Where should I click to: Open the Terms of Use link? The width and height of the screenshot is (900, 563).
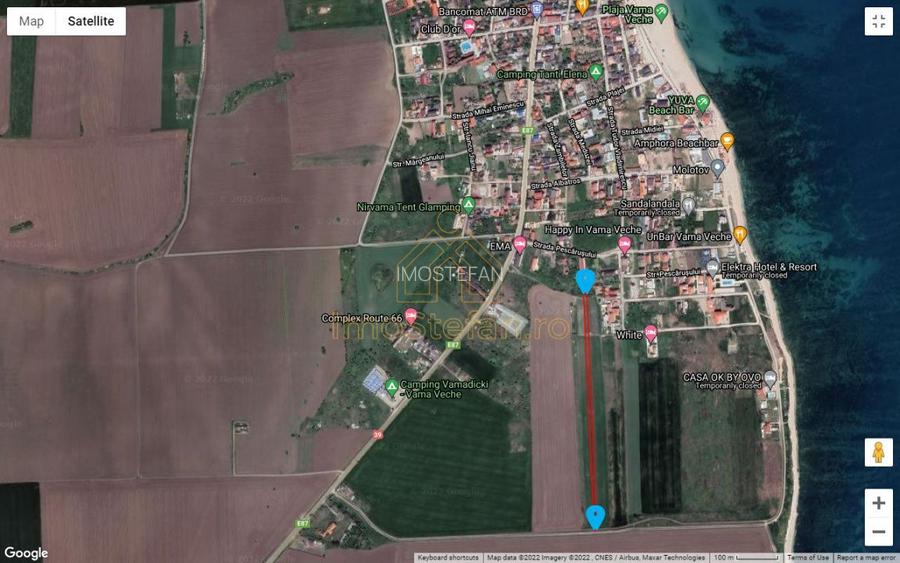(x=807, y=558)
